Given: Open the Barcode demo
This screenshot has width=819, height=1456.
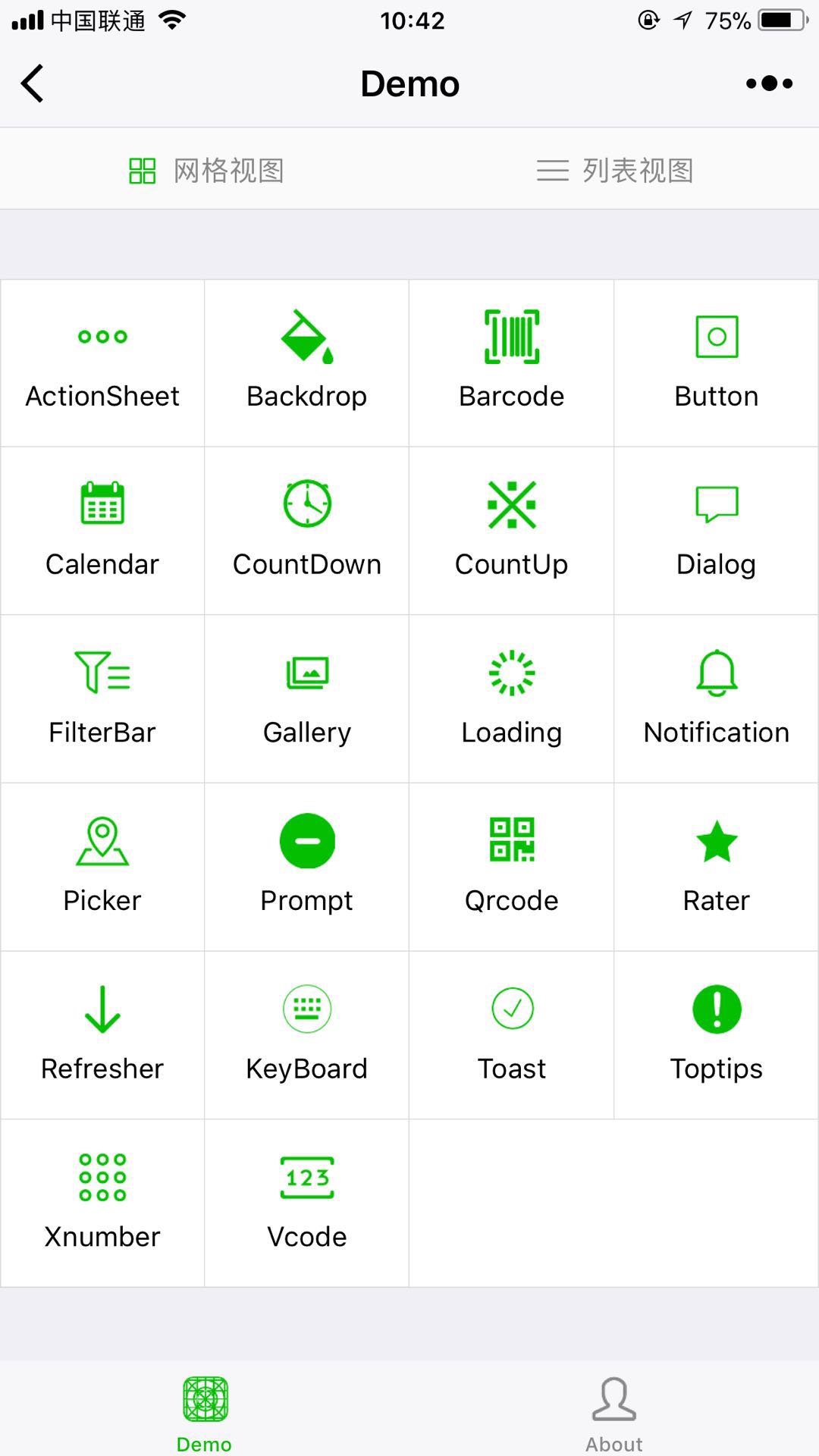Looking at the screenshot, I should click(x=512, y=363).
